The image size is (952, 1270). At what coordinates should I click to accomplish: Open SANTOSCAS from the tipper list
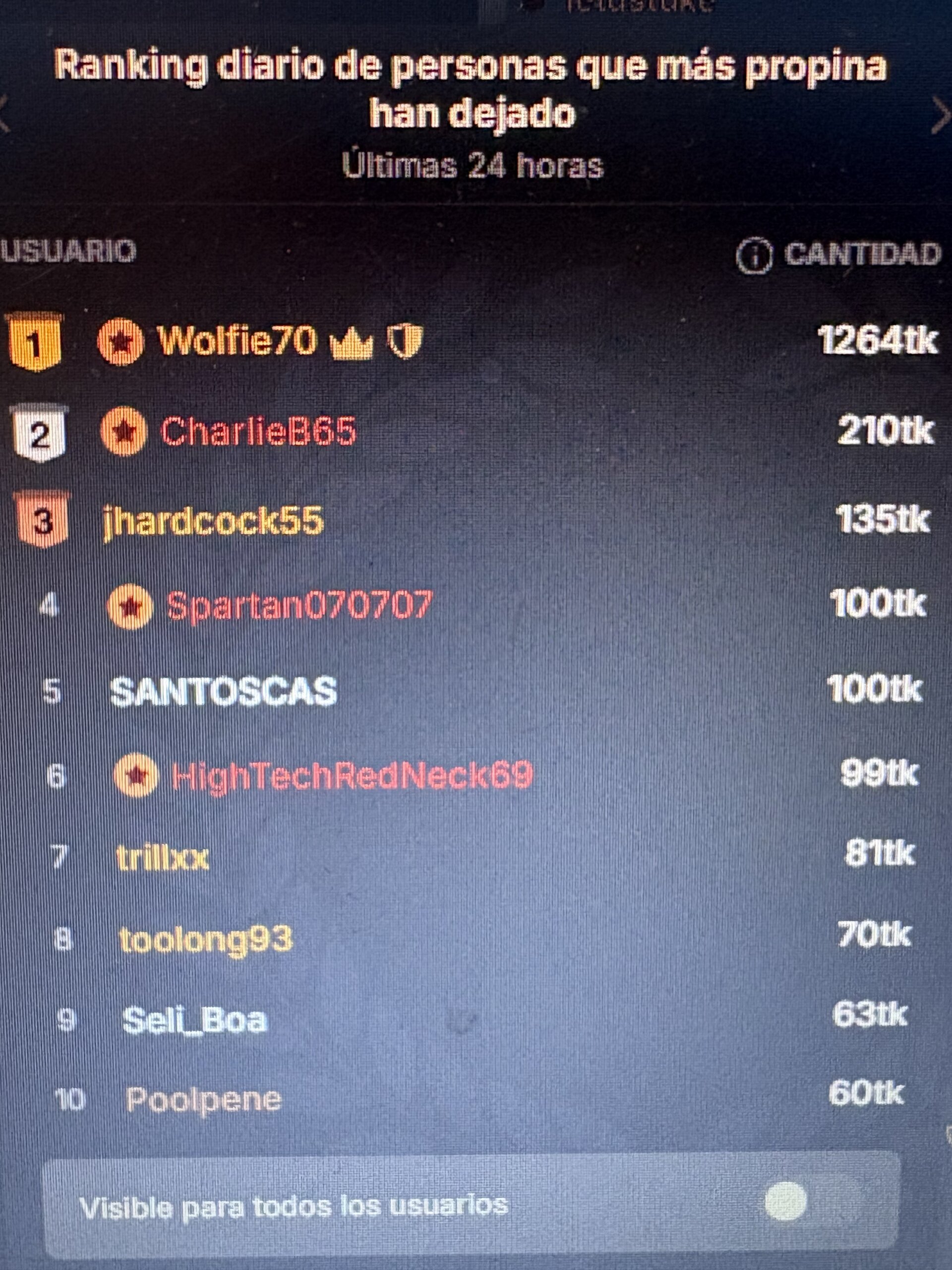click(x=223, y=691)
